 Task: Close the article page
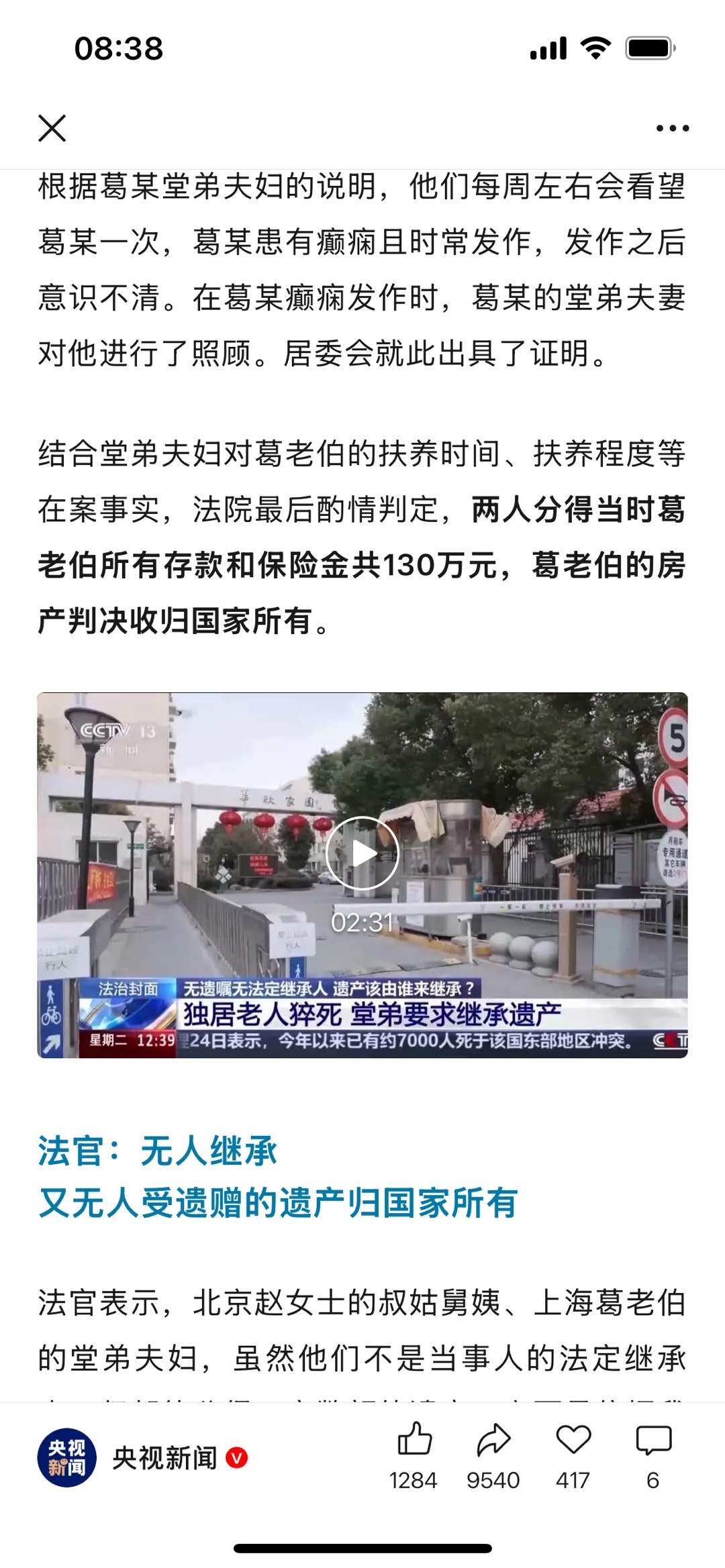pyautogui.click(x=52, y=128)
